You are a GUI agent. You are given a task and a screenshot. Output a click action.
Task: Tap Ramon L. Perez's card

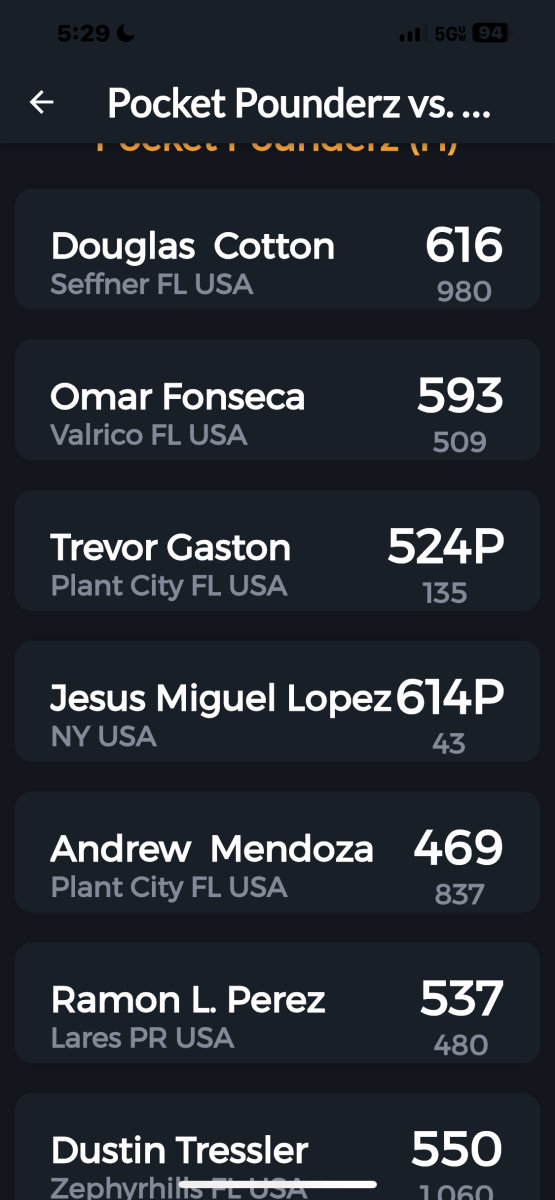[277, 1003]
